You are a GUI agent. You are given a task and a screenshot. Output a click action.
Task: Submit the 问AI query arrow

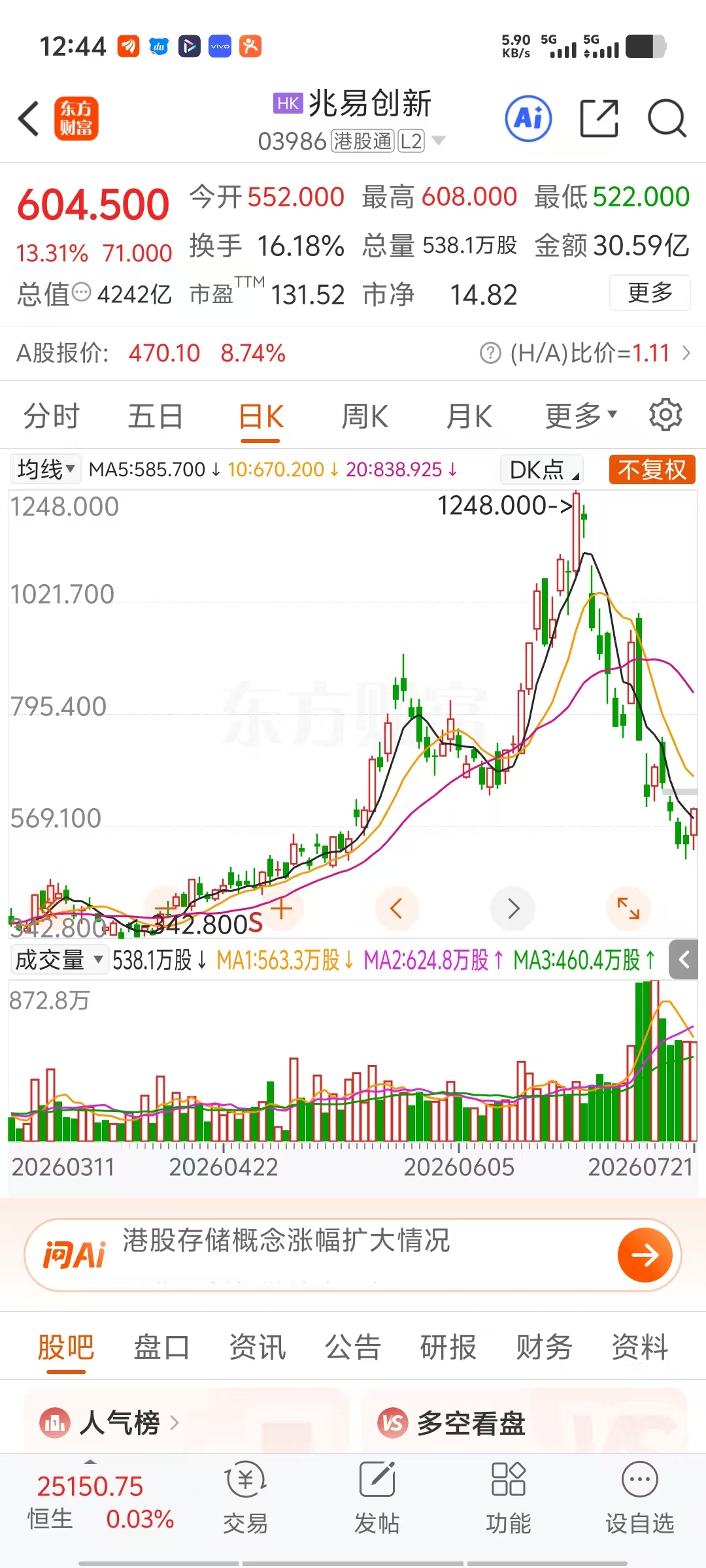point(645,1255)
